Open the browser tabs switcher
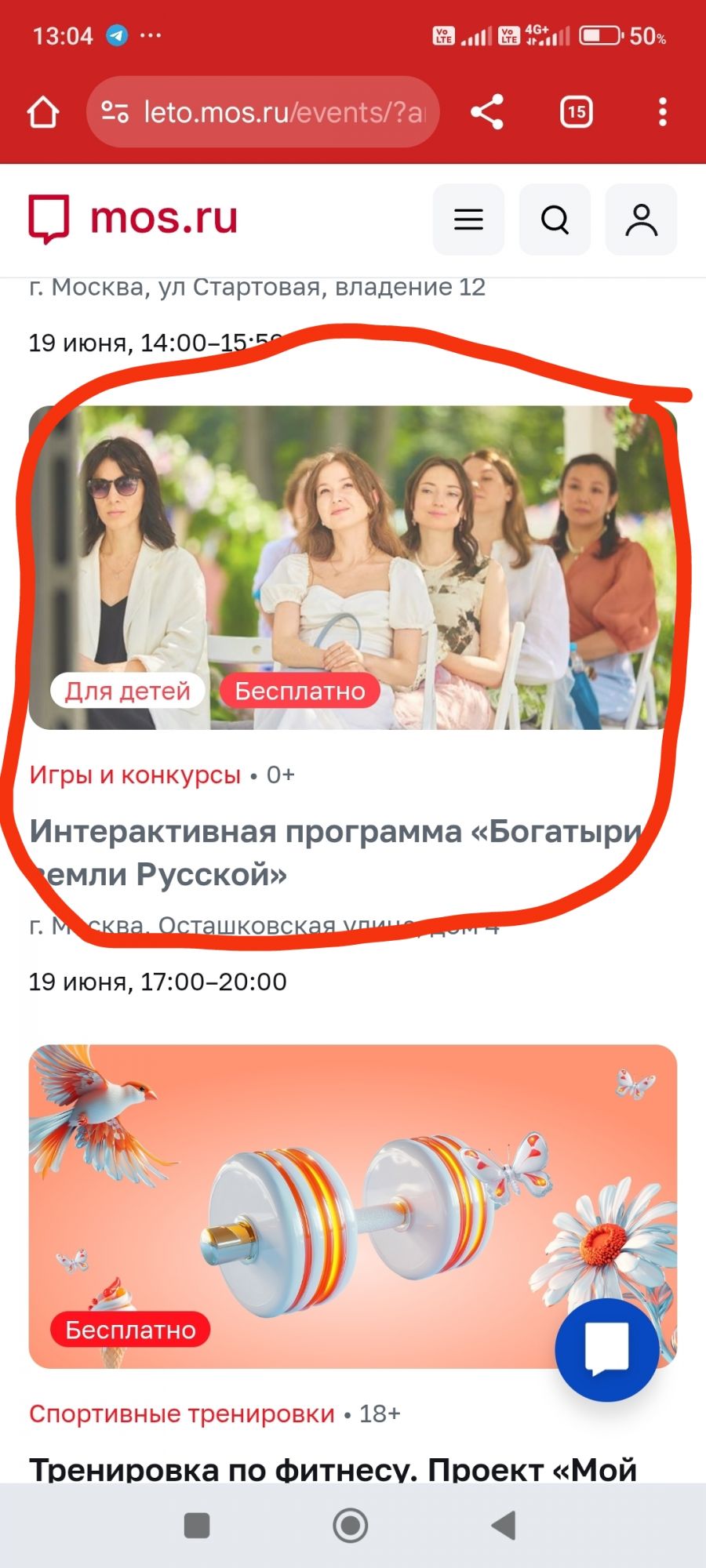This screenshot has height=1568, width=706. pyautogui.click(x=577, y=112)
